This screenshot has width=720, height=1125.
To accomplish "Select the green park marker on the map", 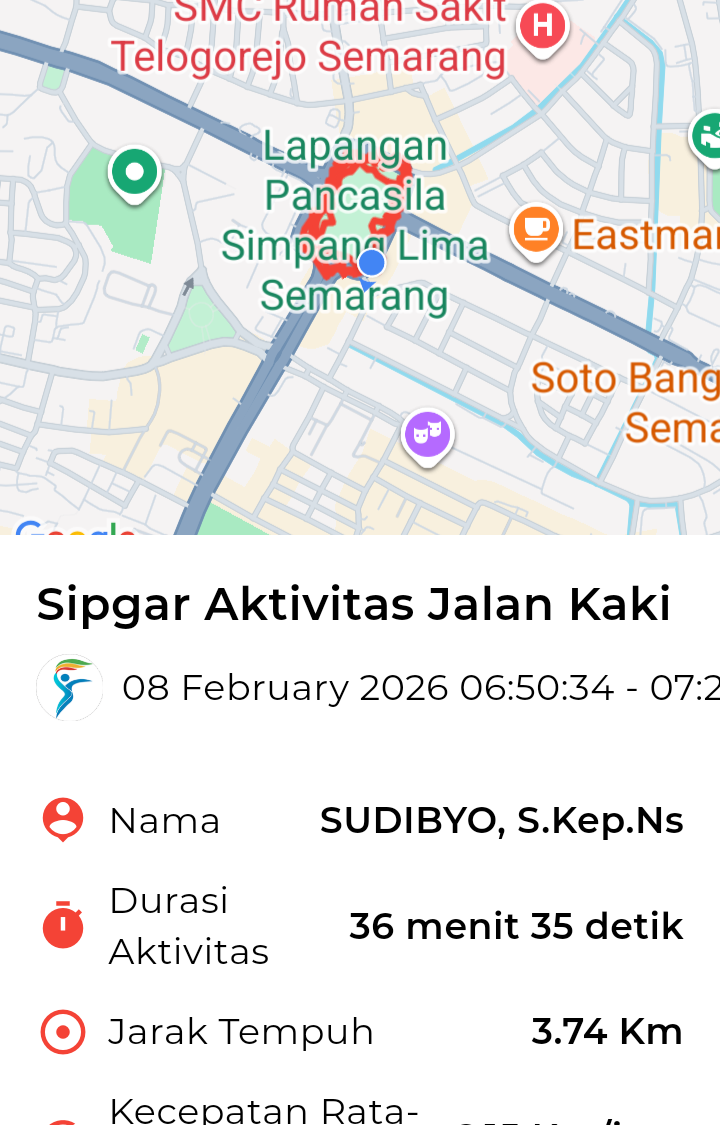I will 135,171.
